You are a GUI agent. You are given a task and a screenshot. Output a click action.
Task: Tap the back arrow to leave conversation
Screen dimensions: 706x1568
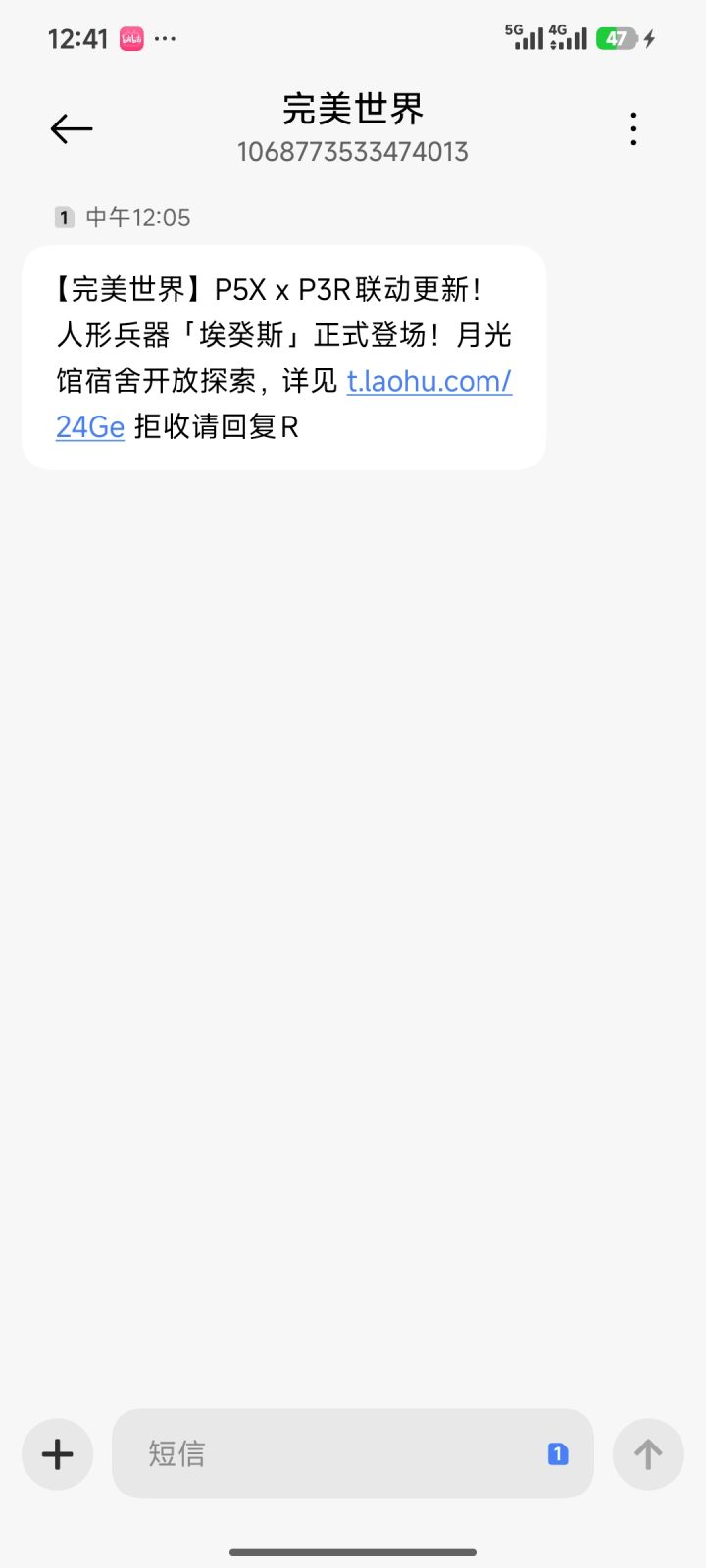tap(70, 128)
